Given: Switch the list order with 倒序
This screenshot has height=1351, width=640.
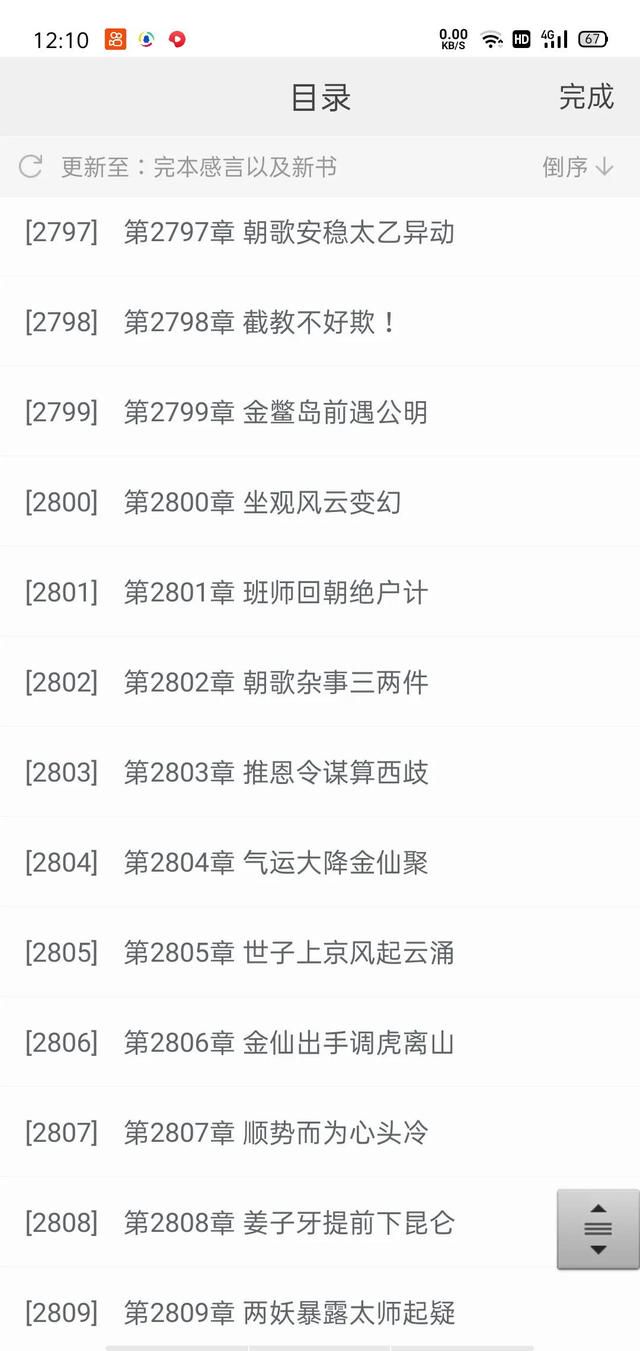Looking at the screenshot, I should [578, 167].
